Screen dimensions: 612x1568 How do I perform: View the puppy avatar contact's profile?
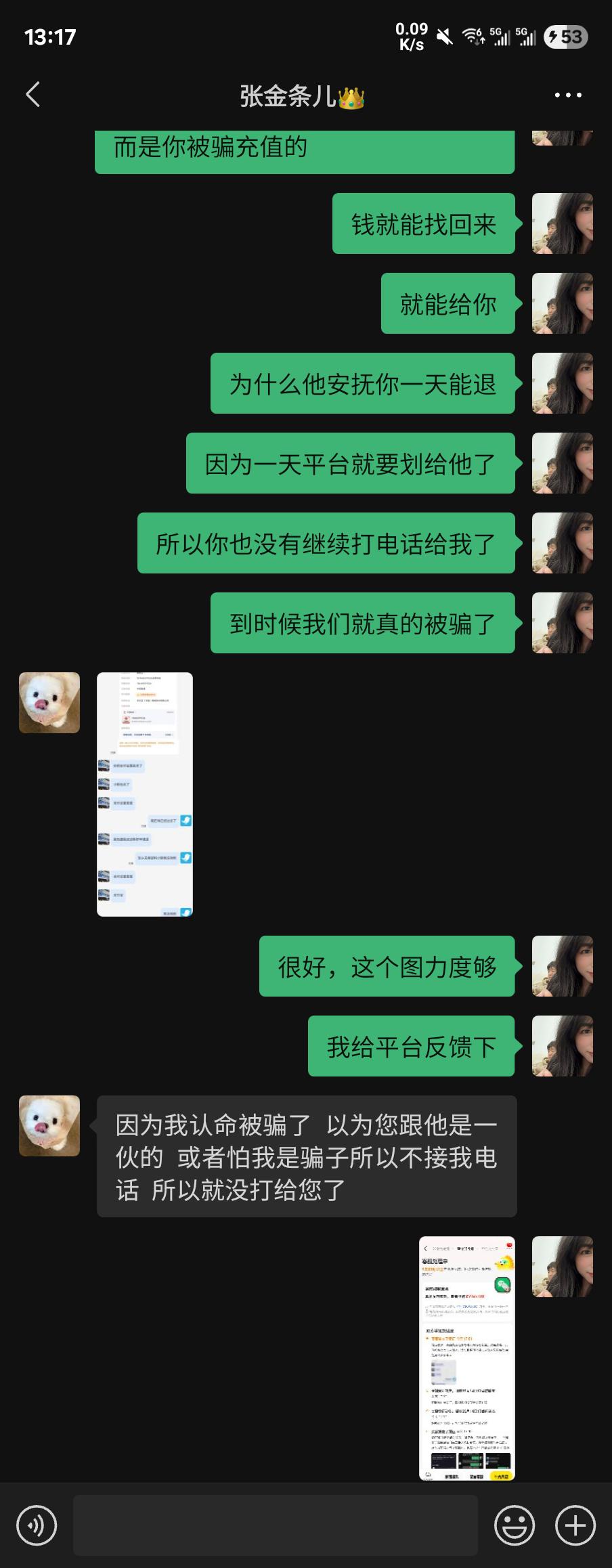click(x=49, y=703)
